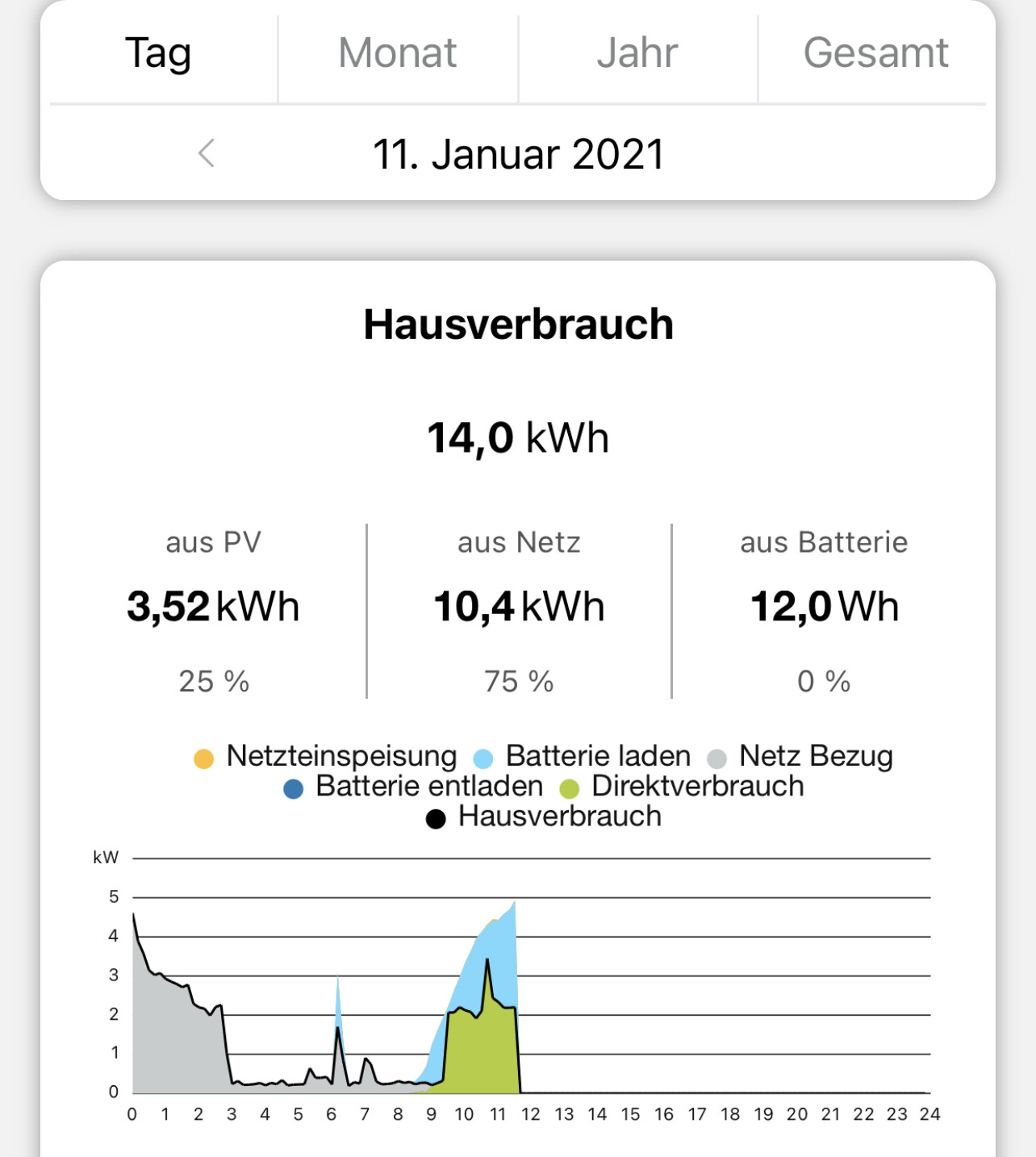Switch to the Gesamt tab
This screenshot has height=1157, width=1036.
[x=875, y=53]
